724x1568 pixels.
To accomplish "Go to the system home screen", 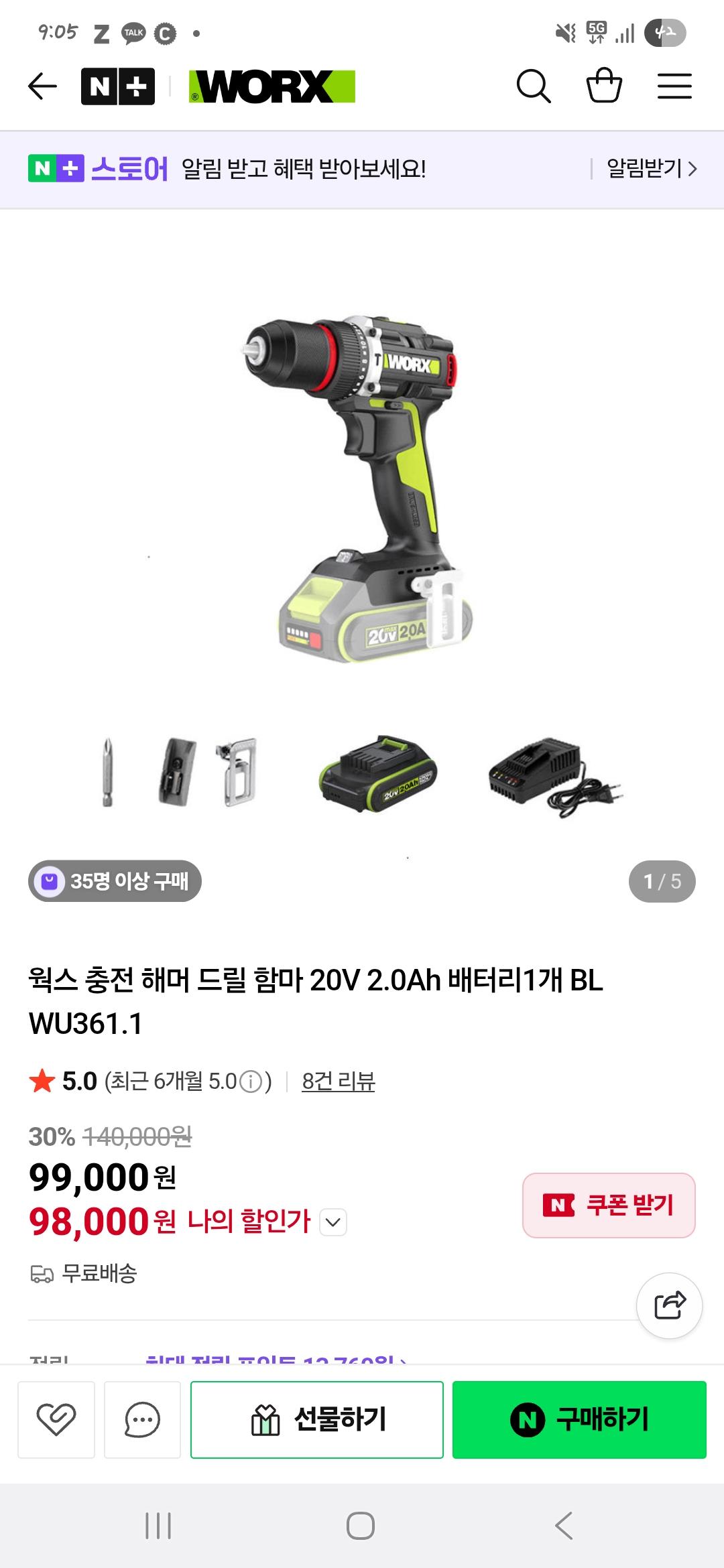I will 361,1526.
